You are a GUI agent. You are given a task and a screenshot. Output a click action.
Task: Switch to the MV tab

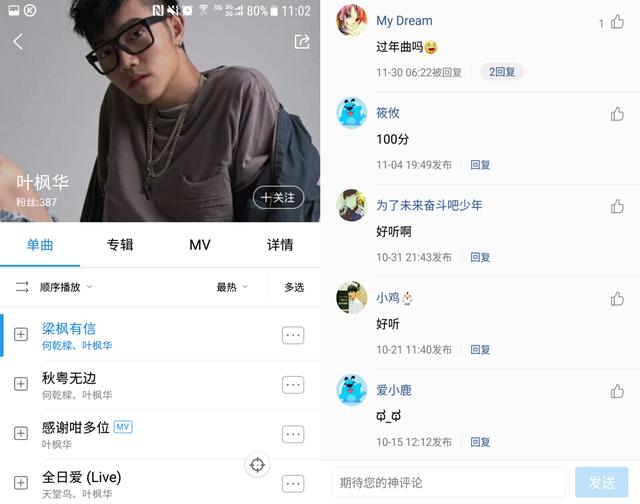(x=200, y=245)
